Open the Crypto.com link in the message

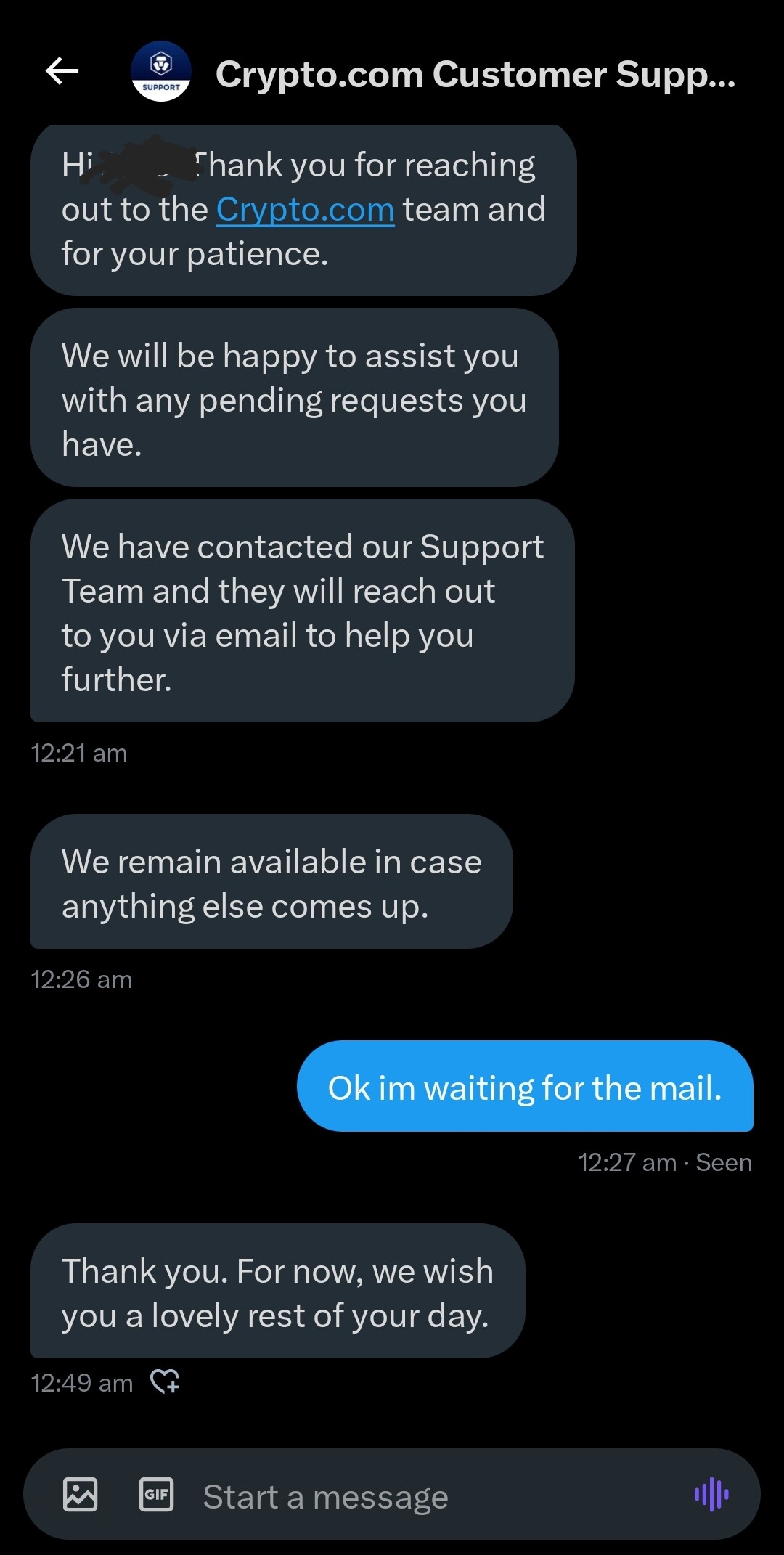[305, 210]
